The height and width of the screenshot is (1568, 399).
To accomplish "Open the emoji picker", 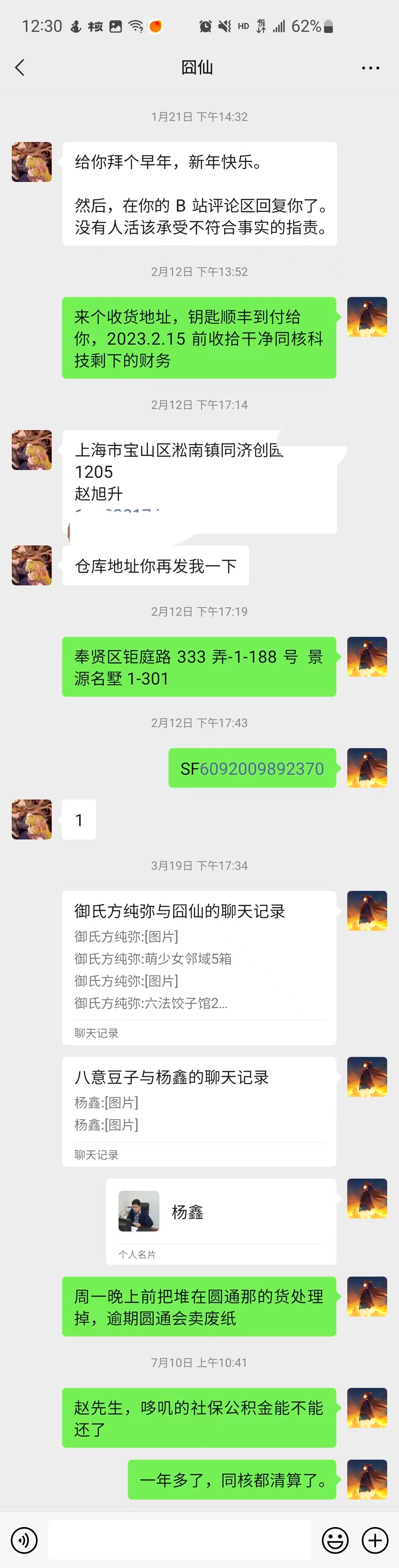I will pos(335,1540).
